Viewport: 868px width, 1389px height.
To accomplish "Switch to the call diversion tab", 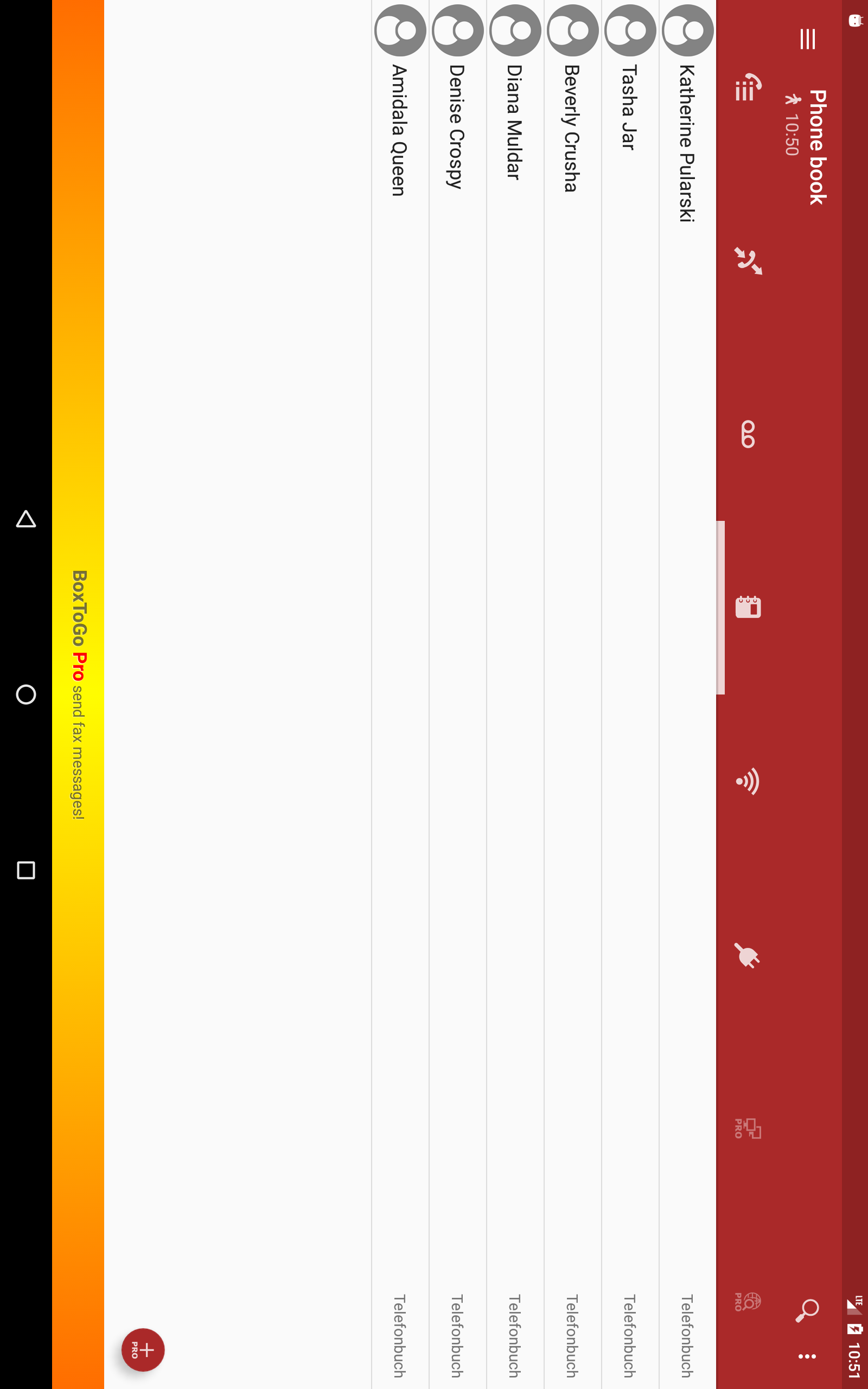I will tap(748, 261).
